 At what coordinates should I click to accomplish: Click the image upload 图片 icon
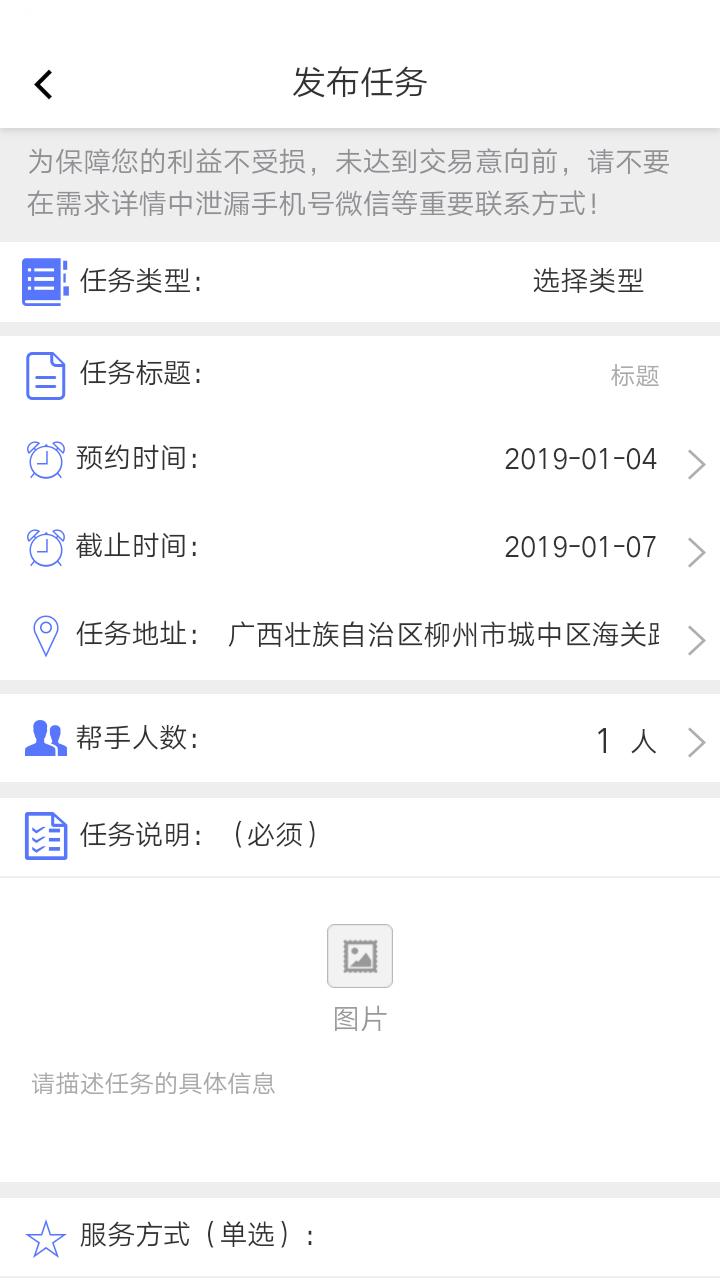359,956
